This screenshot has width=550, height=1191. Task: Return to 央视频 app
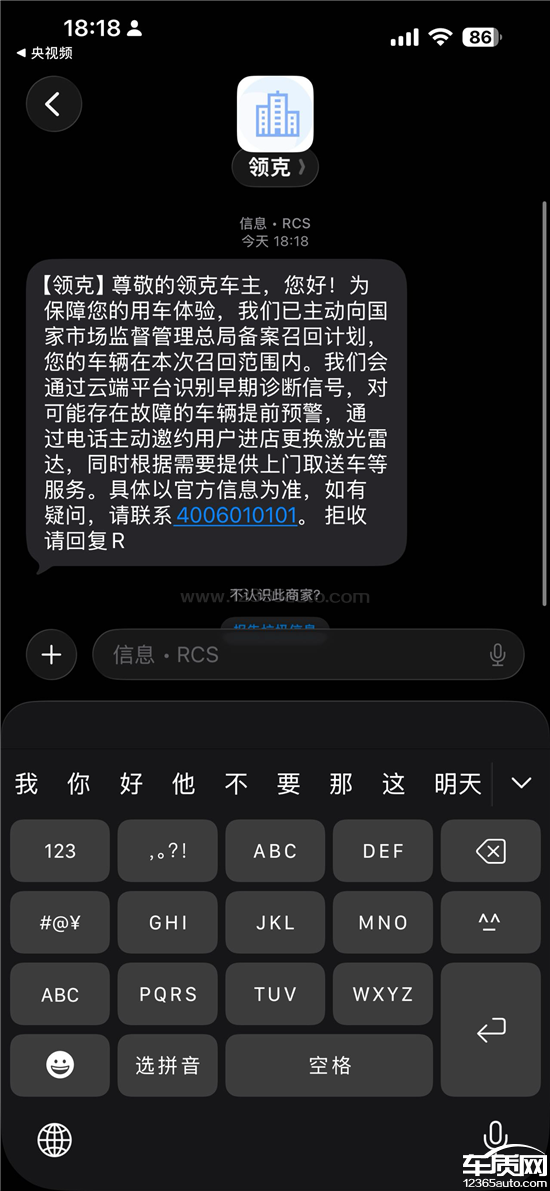point(45,53)
